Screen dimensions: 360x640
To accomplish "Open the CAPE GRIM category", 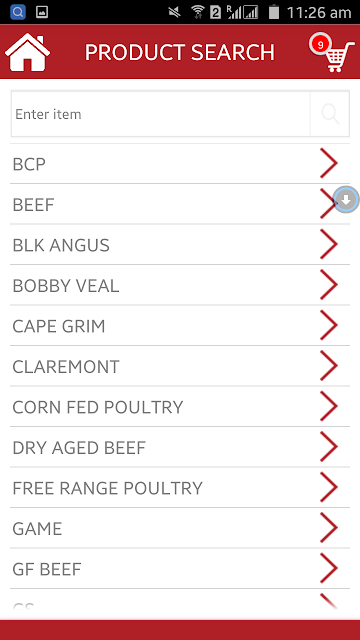I will (x=180, y=325).
